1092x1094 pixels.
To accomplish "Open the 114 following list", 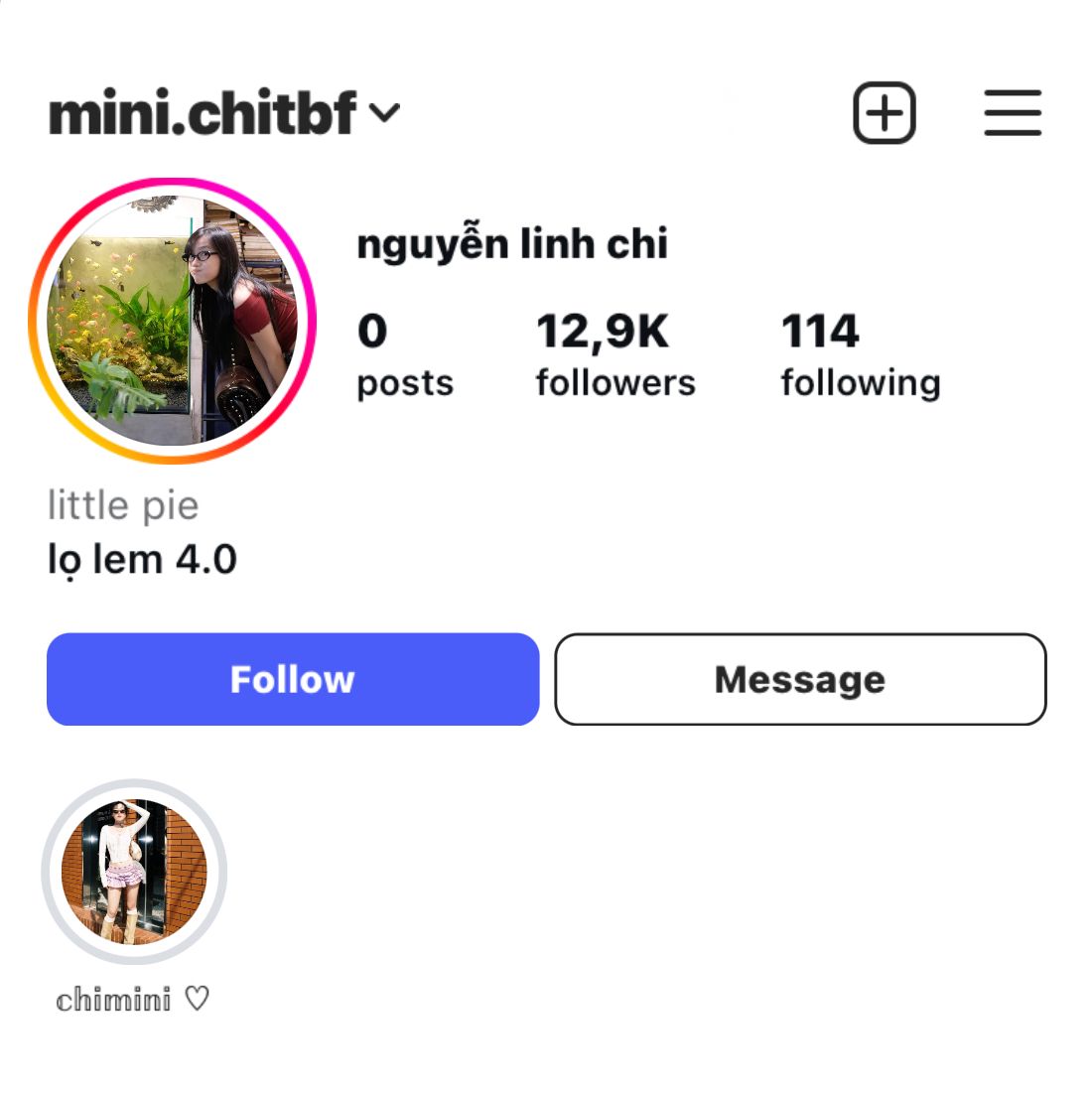I will [x=860, y=355].
